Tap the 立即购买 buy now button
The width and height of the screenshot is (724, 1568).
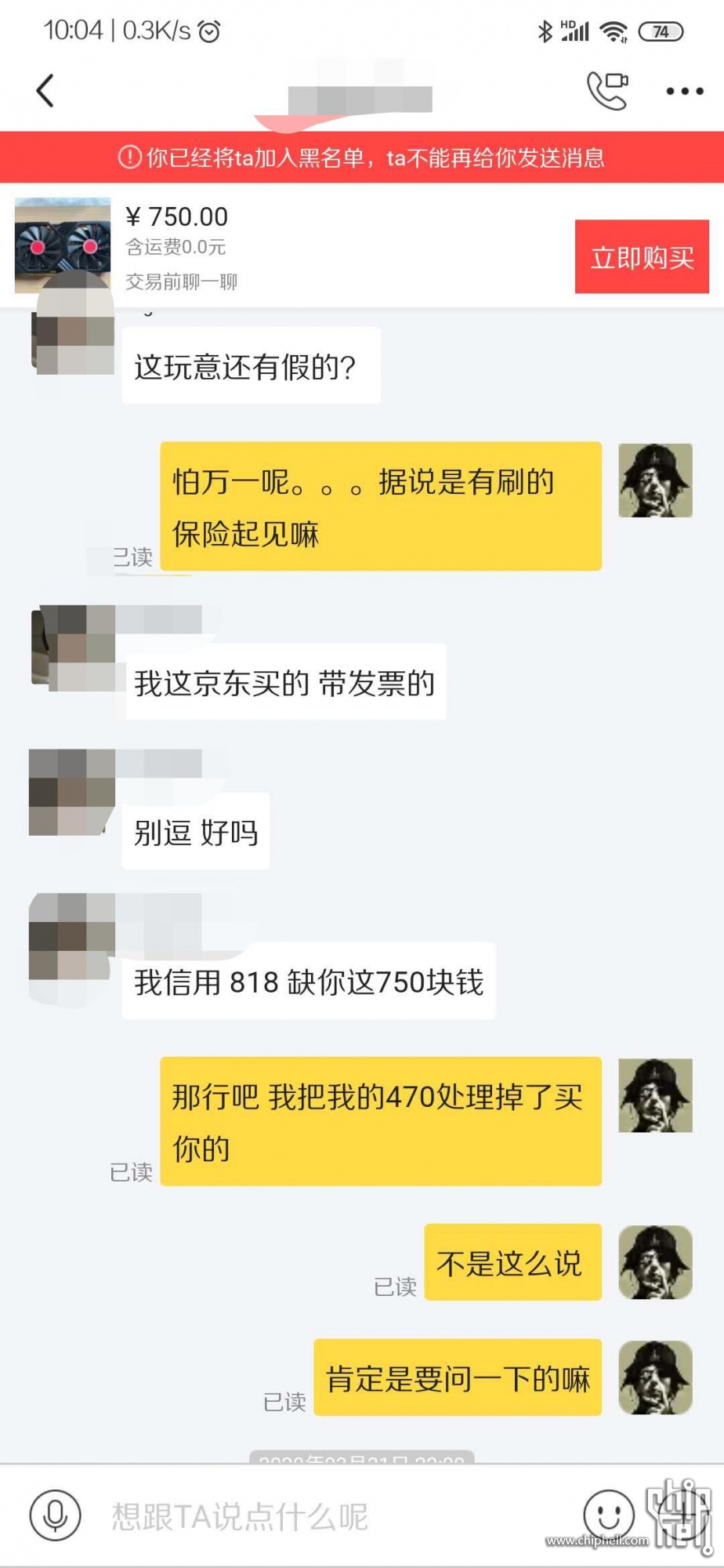click(641, 257)
